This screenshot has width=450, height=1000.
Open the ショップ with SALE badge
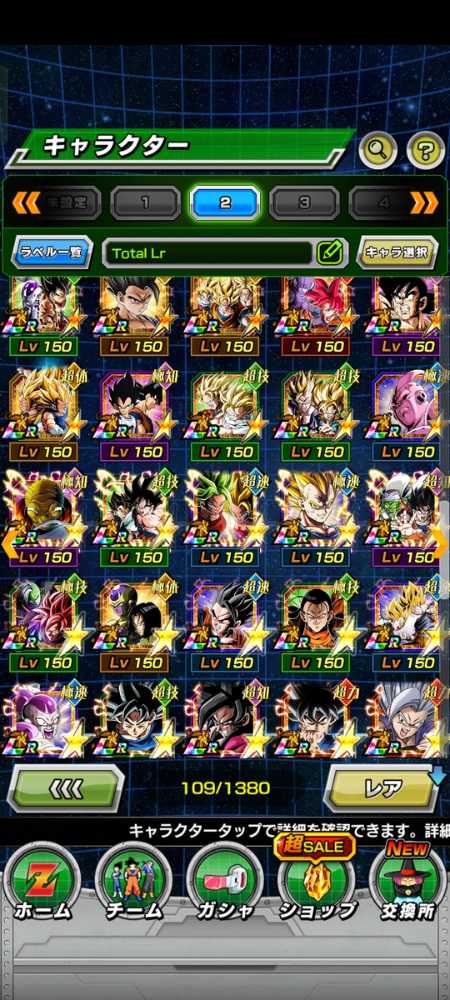pos(317,883)
